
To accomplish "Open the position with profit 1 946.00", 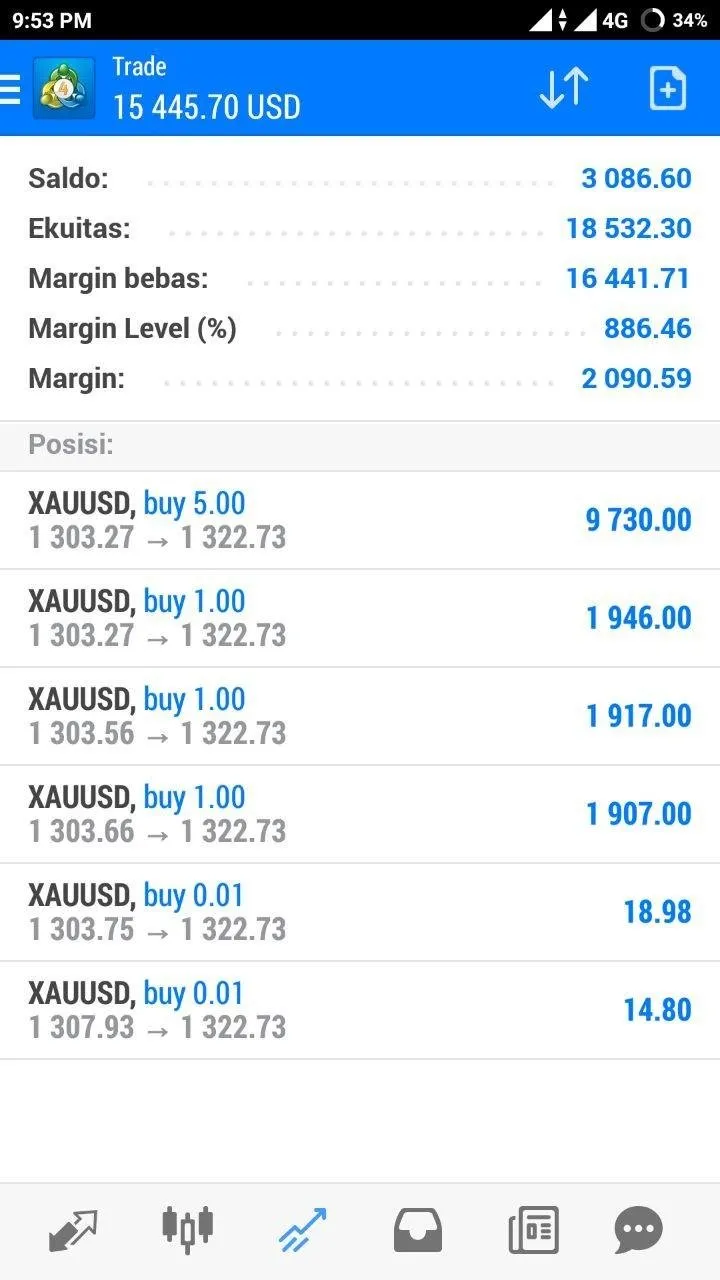I will [x=360, y=618].
